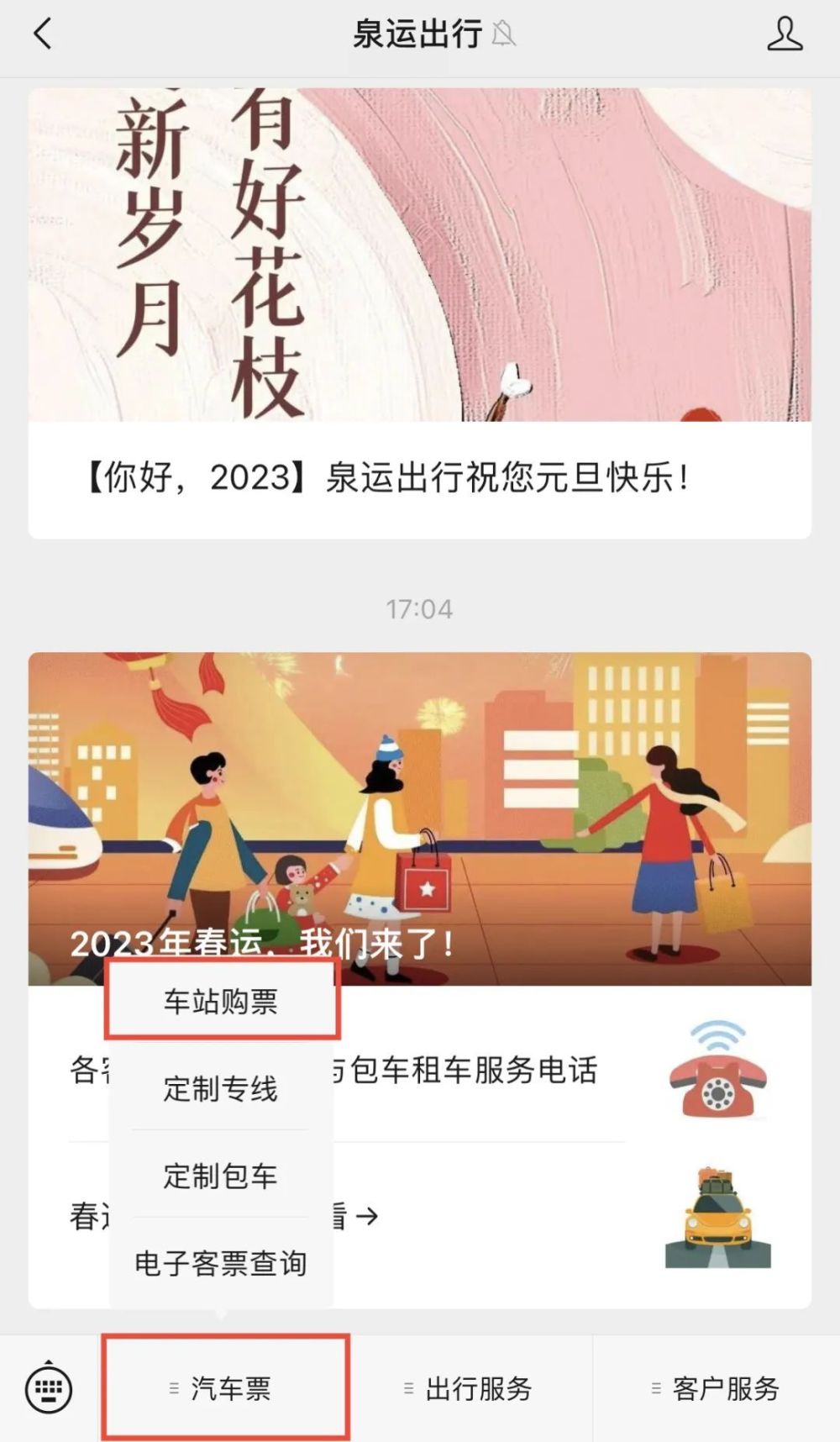Choose 定制专线 in the popup menu

221,1089
